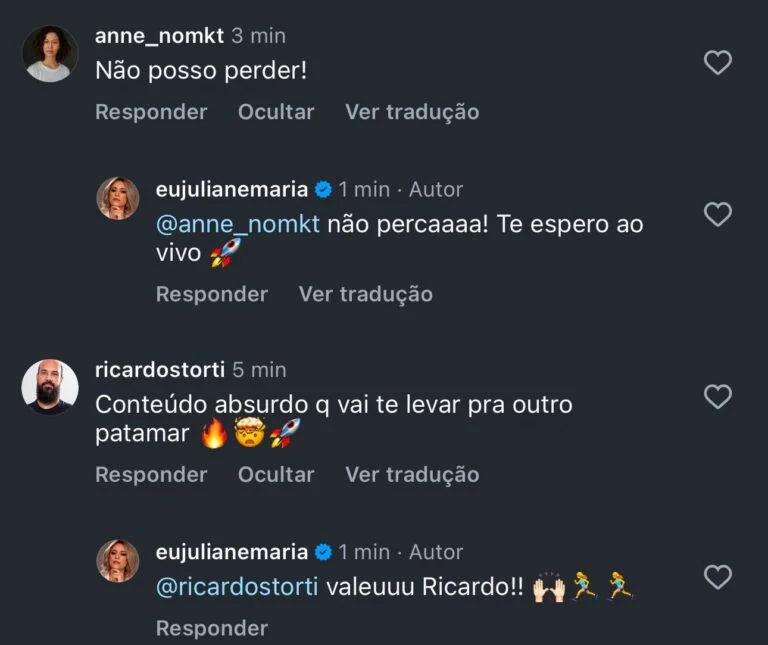
Task: Tap Ver tradução under ricardostorti's comment
Action: (x=412, y=474)
